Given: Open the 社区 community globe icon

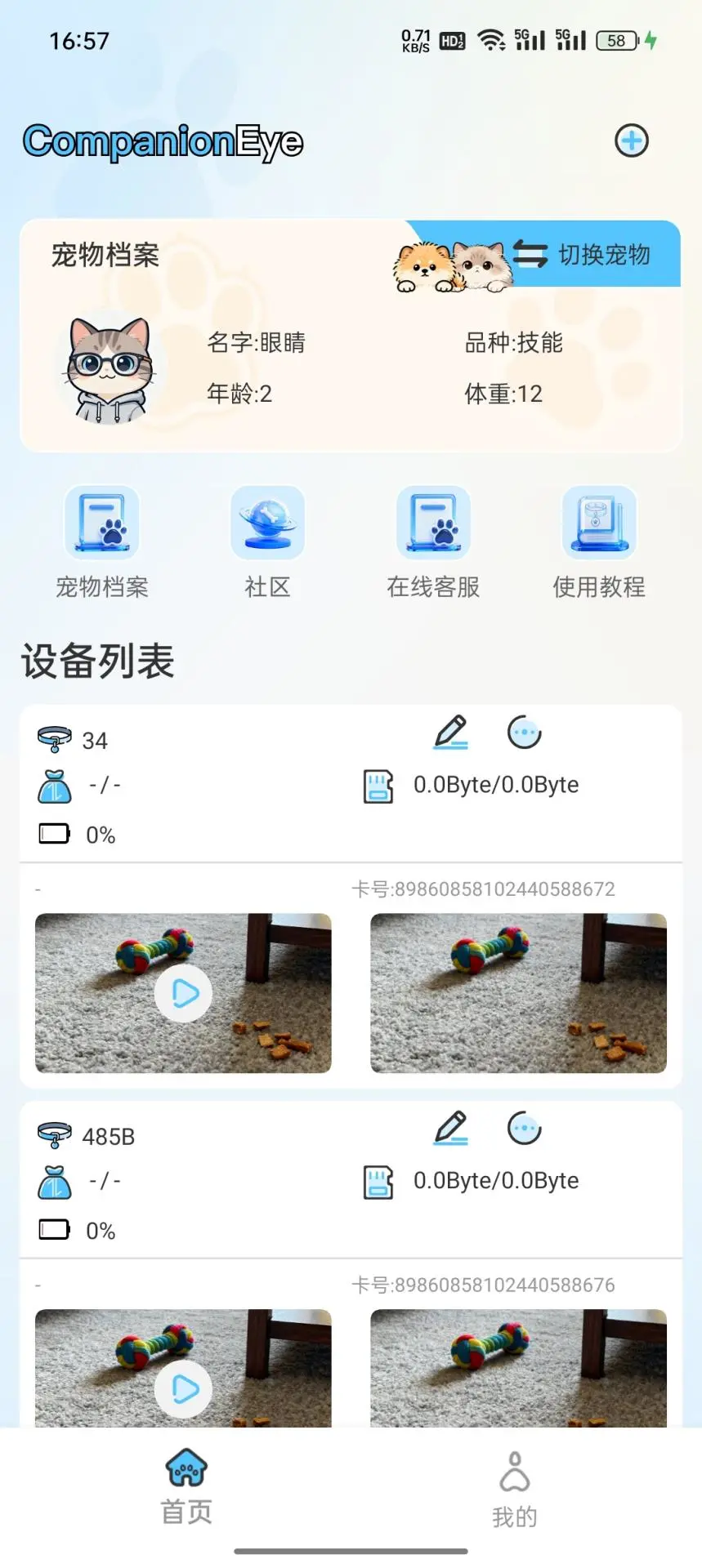Looking at the screenshot, I should [x=267, y=523].
